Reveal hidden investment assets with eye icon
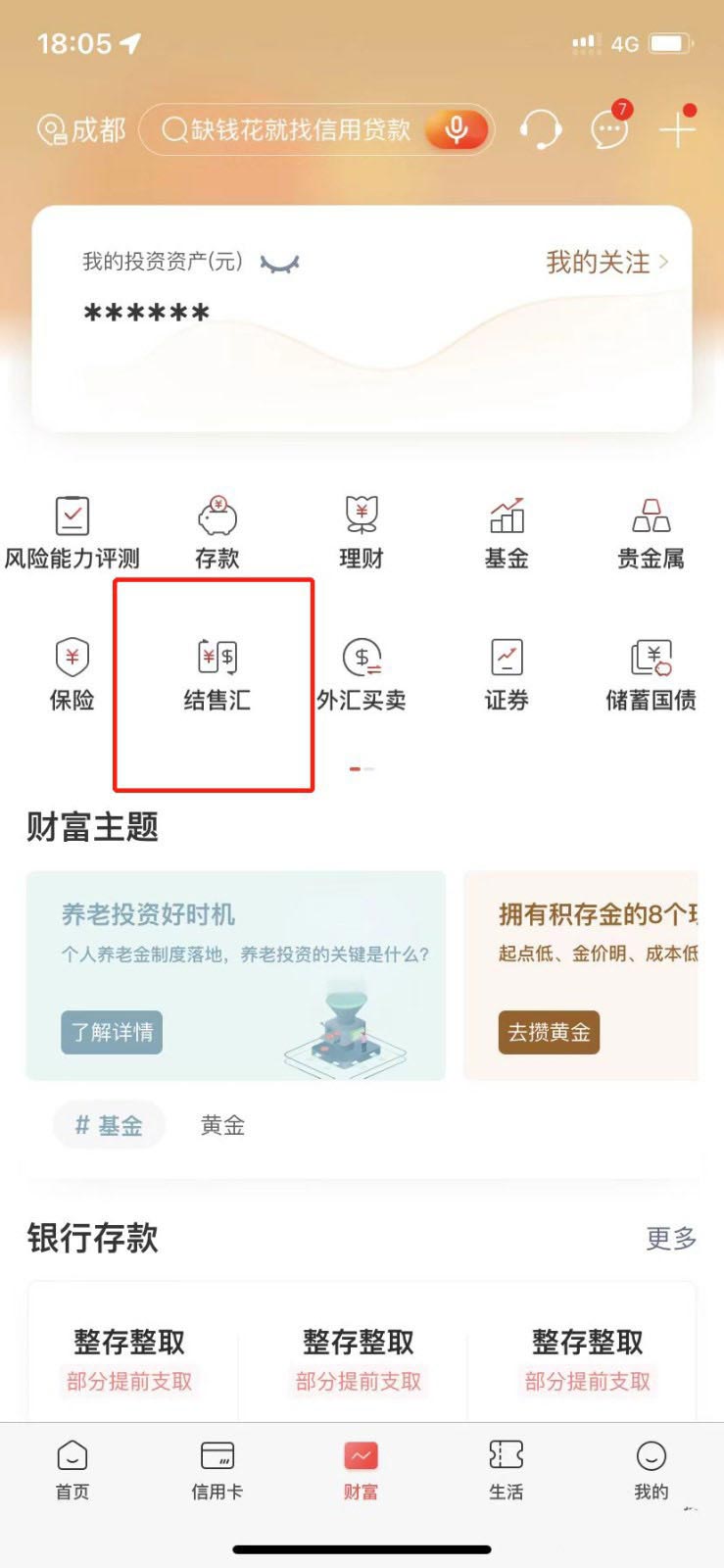724x1568 pixels. [x=279, y=263]
